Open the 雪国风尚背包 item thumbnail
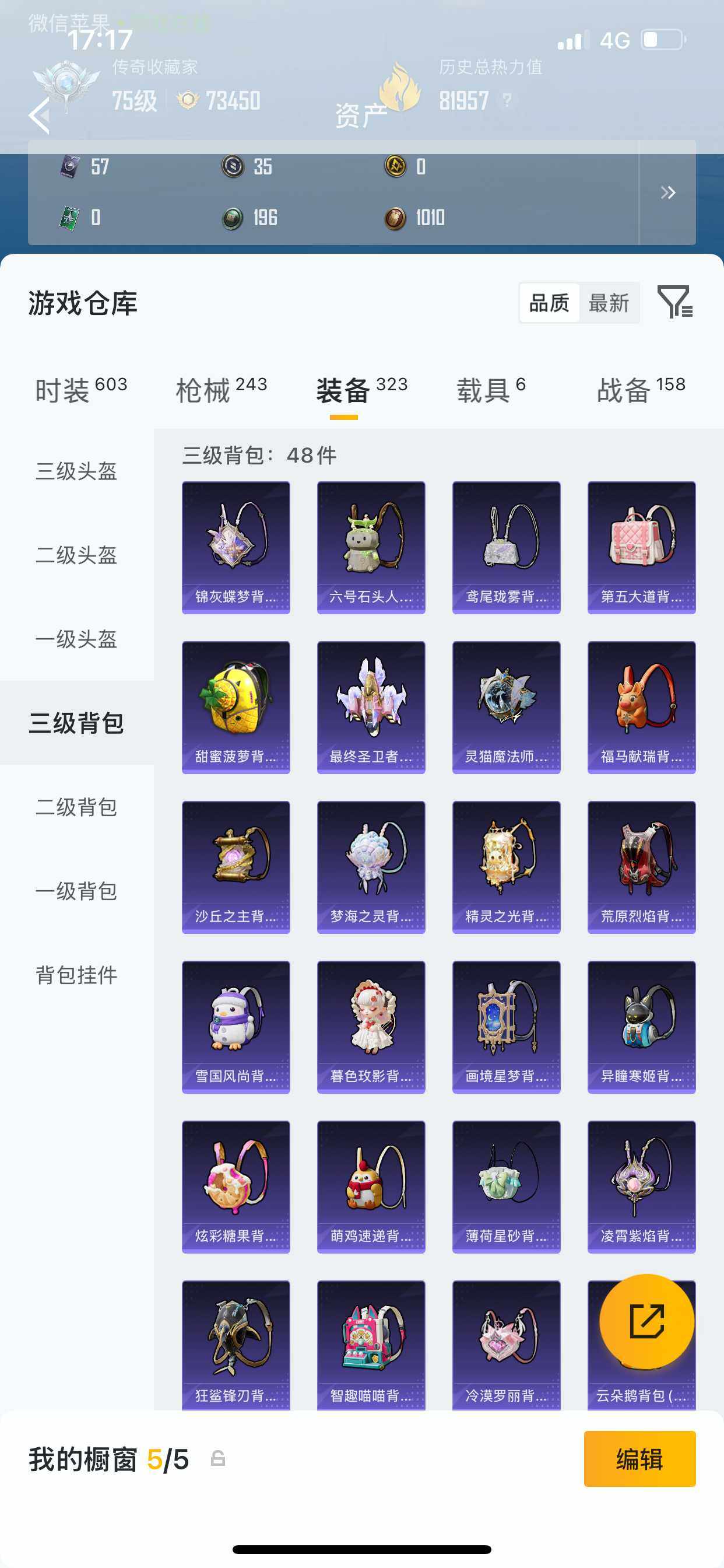724x1568 pixels. (x=236, y=1027)
